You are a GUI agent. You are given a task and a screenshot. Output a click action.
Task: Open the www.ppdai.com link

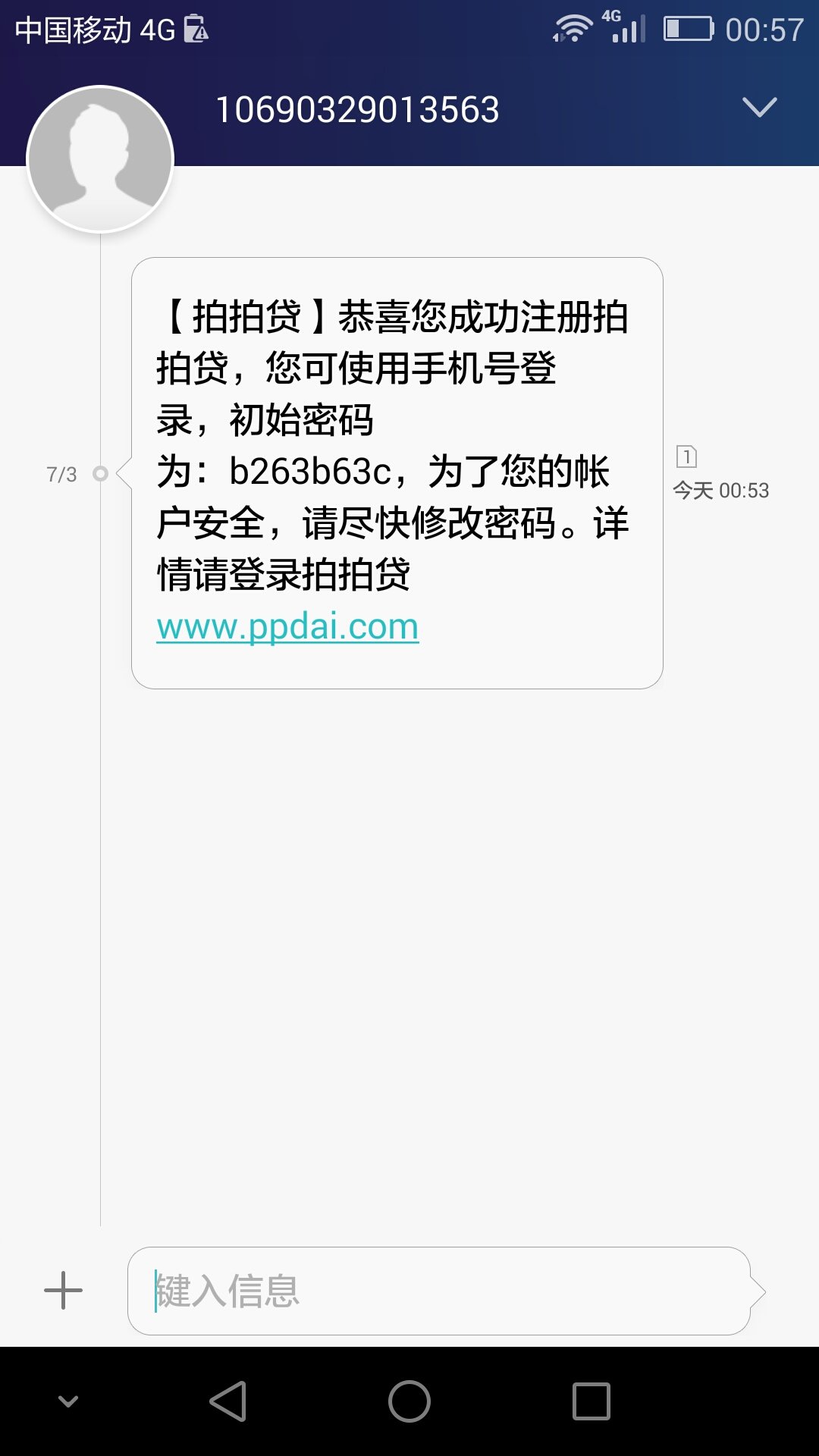[287, 627]
